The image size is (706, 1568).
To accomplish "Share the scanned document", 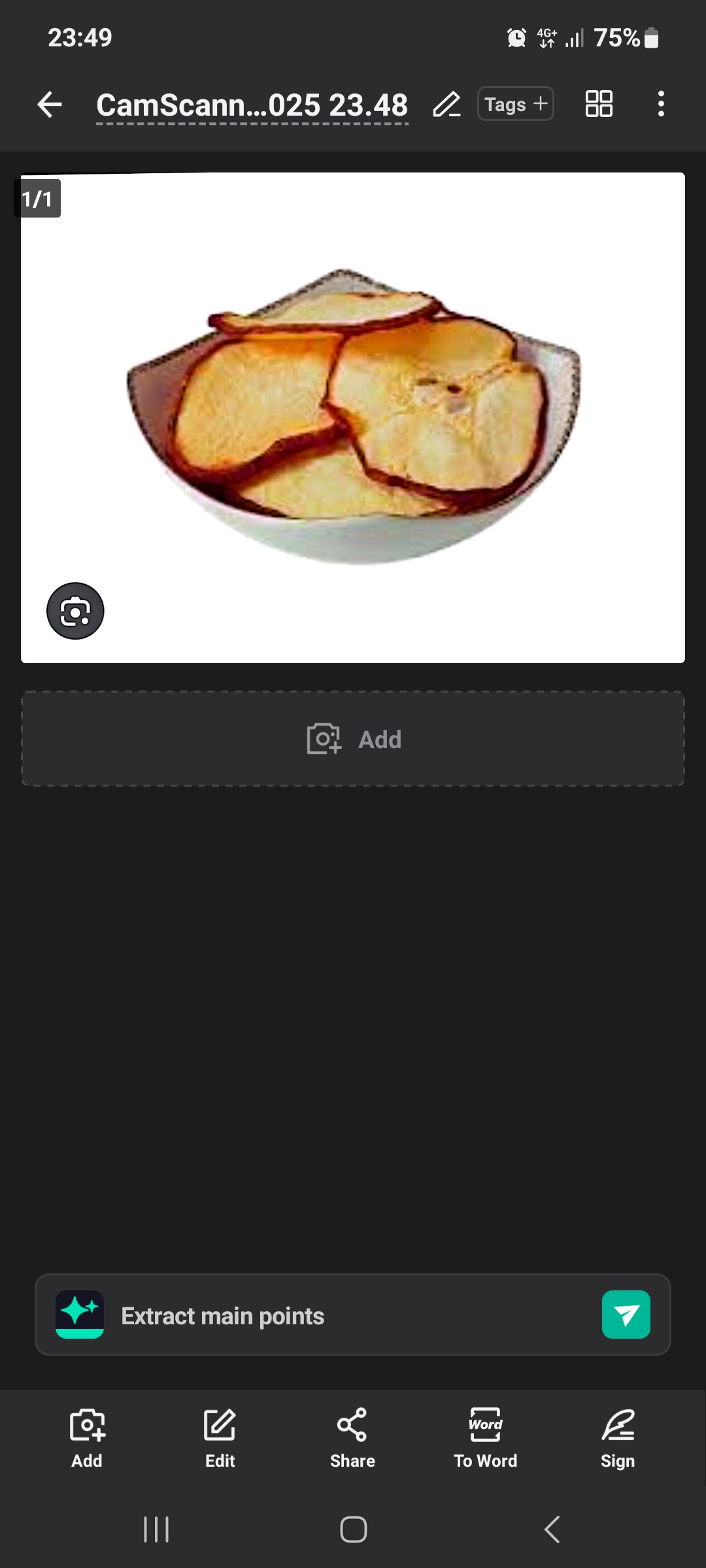I will coord(352,1437).
